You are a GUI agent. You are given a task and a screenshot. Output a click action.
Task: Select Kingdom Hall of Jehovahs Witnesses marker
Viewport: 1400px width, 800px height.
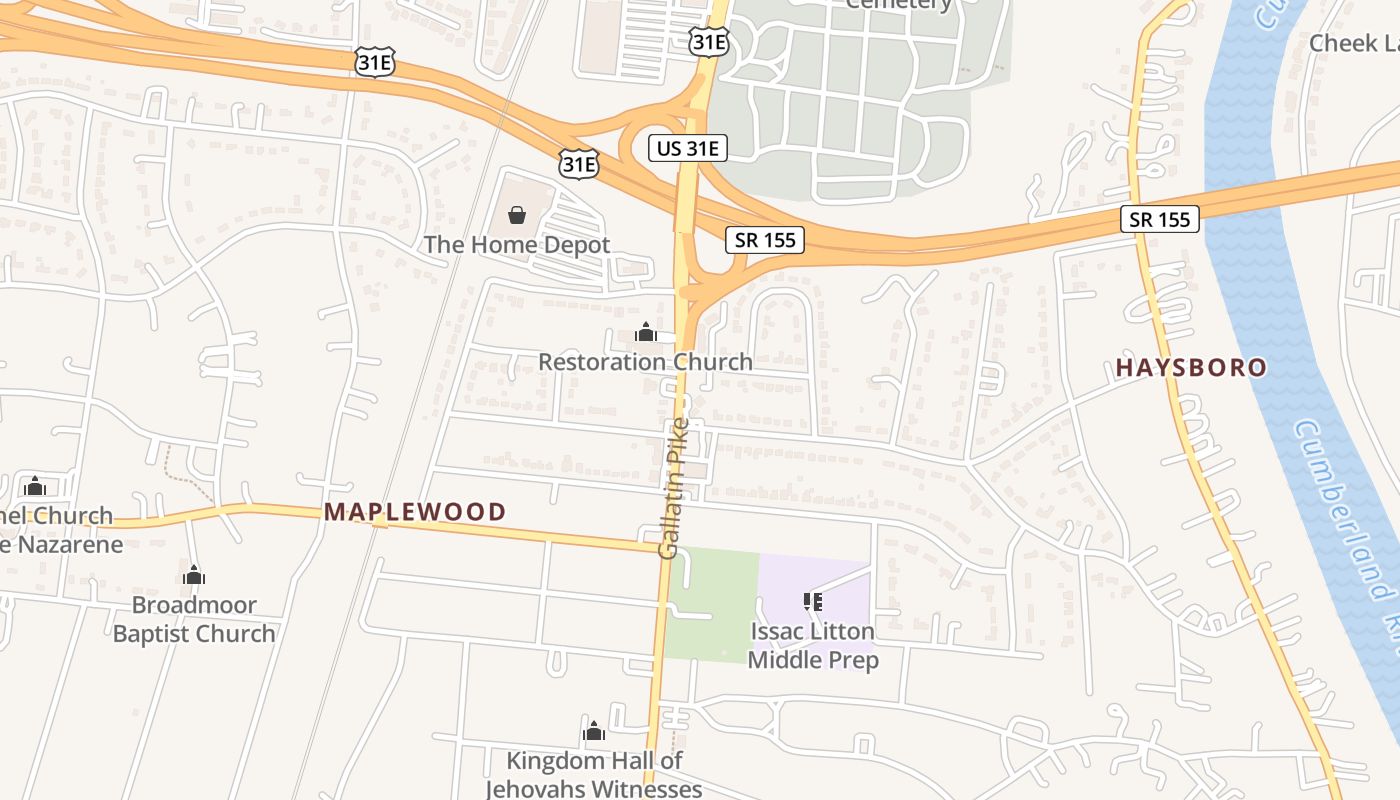(594, 731)
